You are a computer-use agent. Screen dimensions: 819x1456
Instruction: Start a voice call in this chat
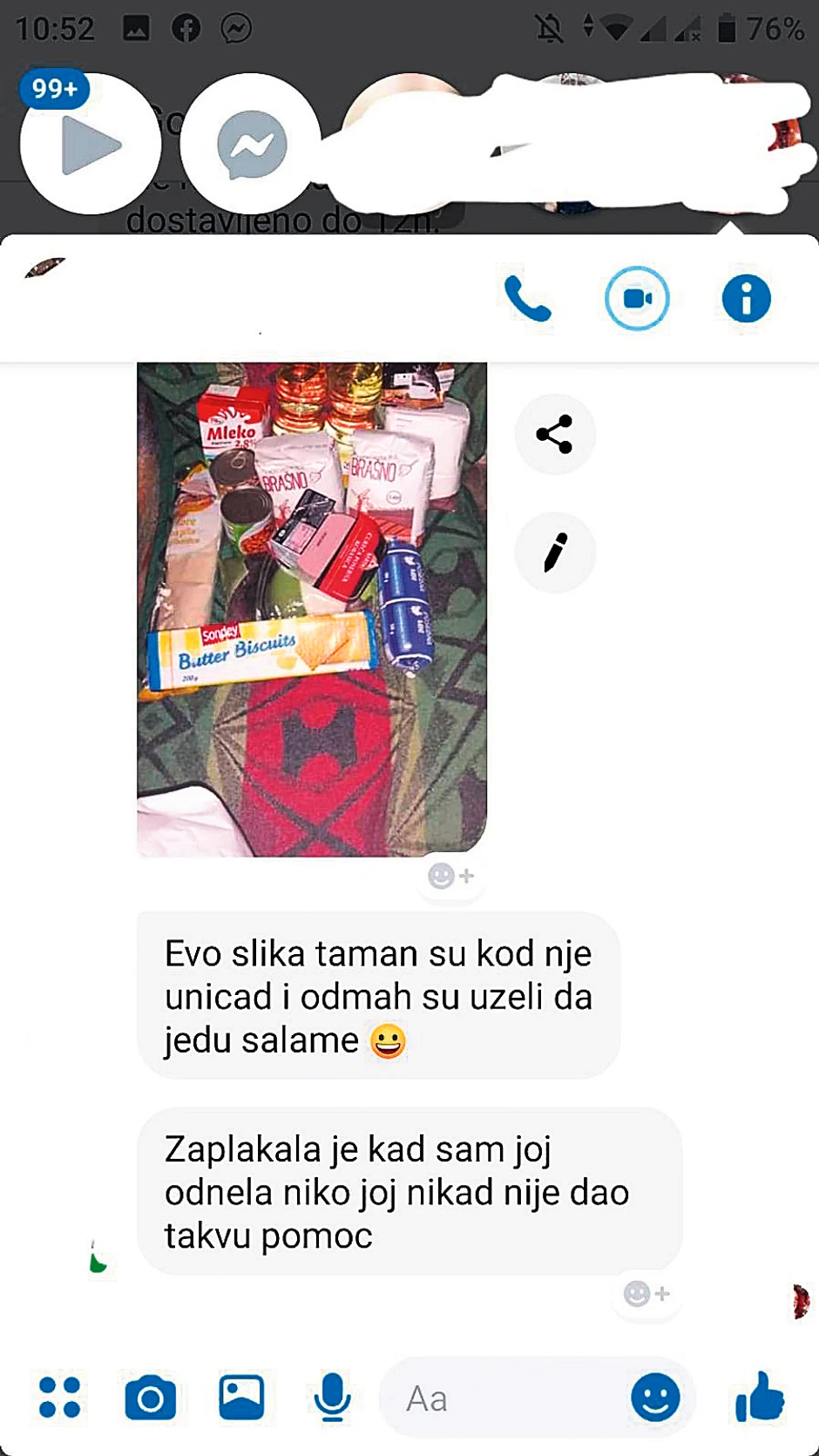[x=527, y=299]
